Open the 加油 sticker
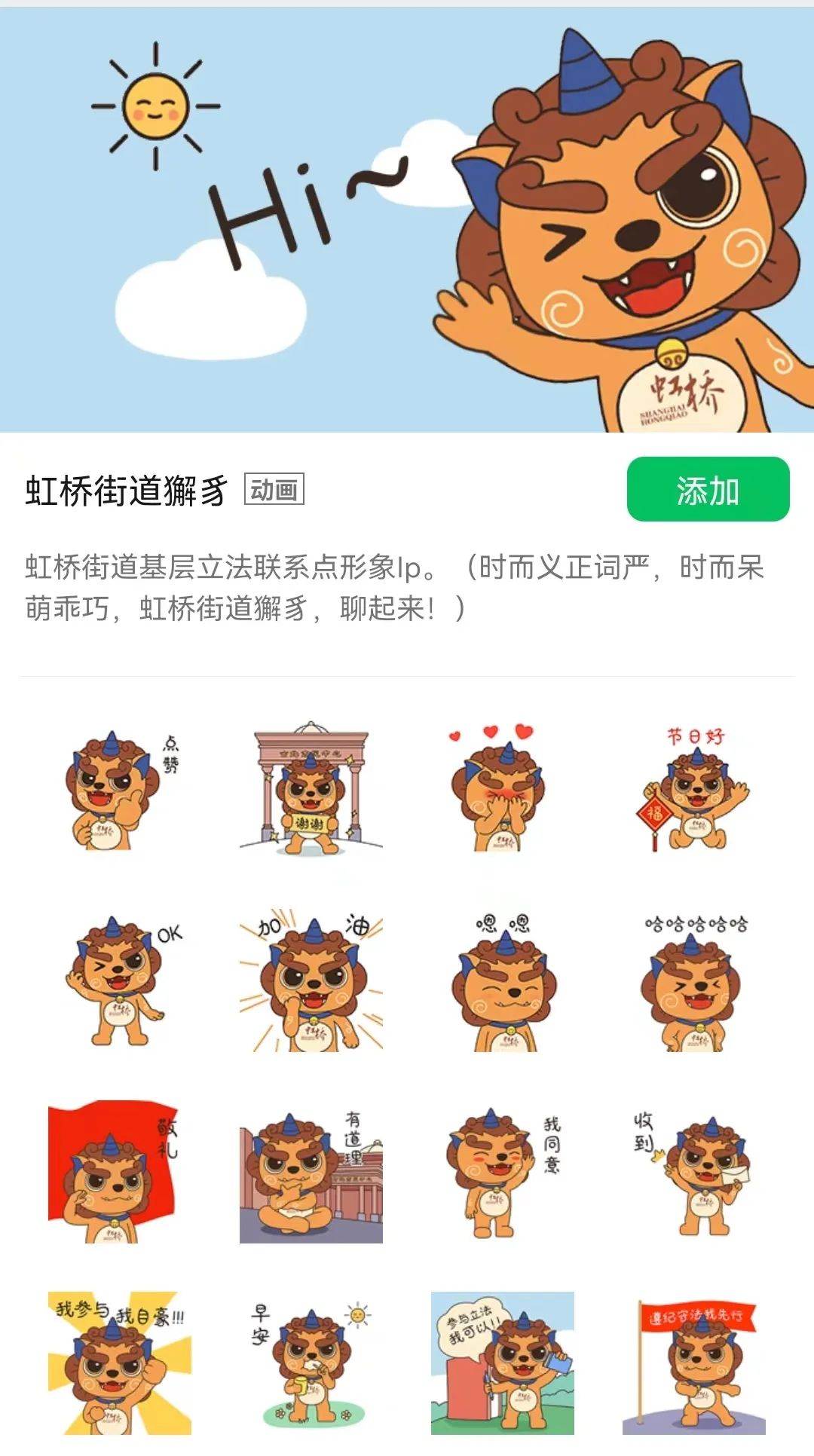Viewport: 814px width, 1456px height. tap(311, 981)
